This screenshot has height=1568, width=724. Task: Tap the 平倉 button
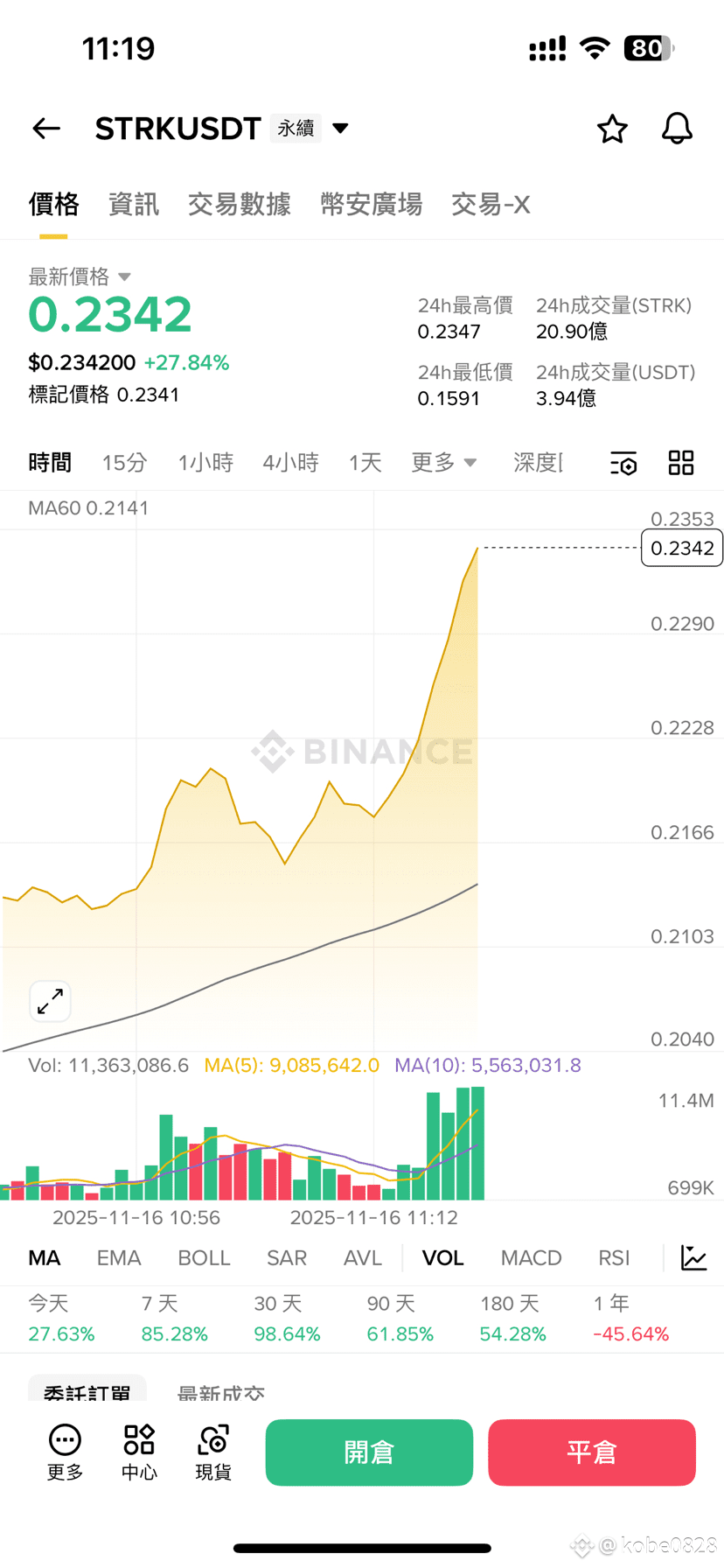click(x=592, y=1452)
